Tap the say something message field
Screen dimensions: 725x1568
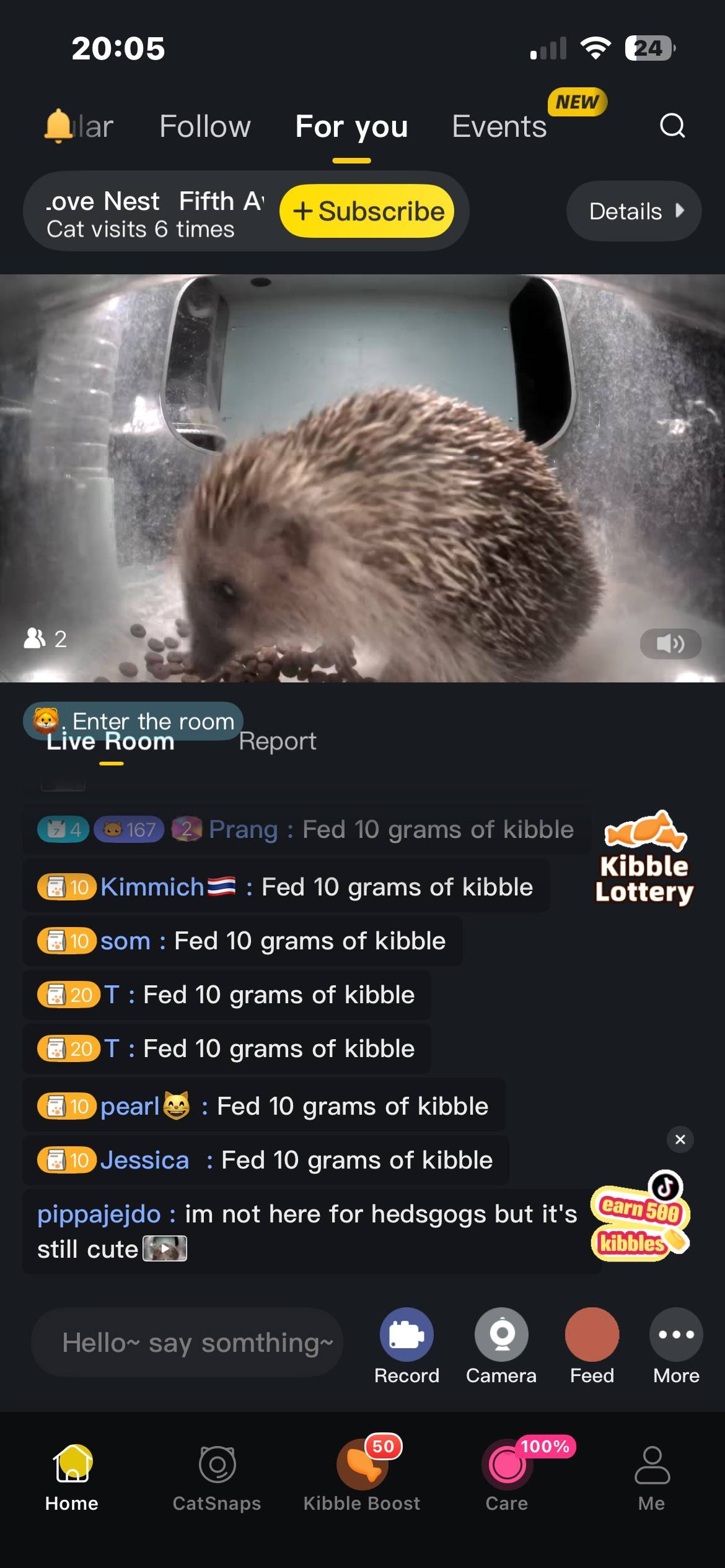pos(187,1343)
